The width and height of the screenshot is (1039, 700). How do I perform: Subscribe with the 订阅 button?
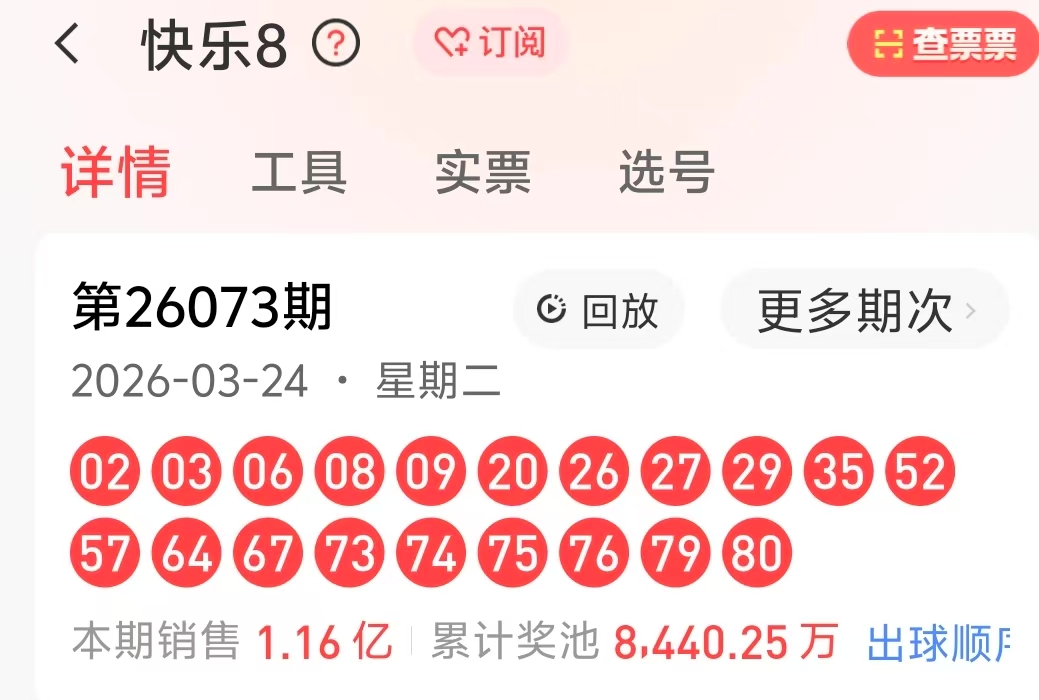coord(490,43)
